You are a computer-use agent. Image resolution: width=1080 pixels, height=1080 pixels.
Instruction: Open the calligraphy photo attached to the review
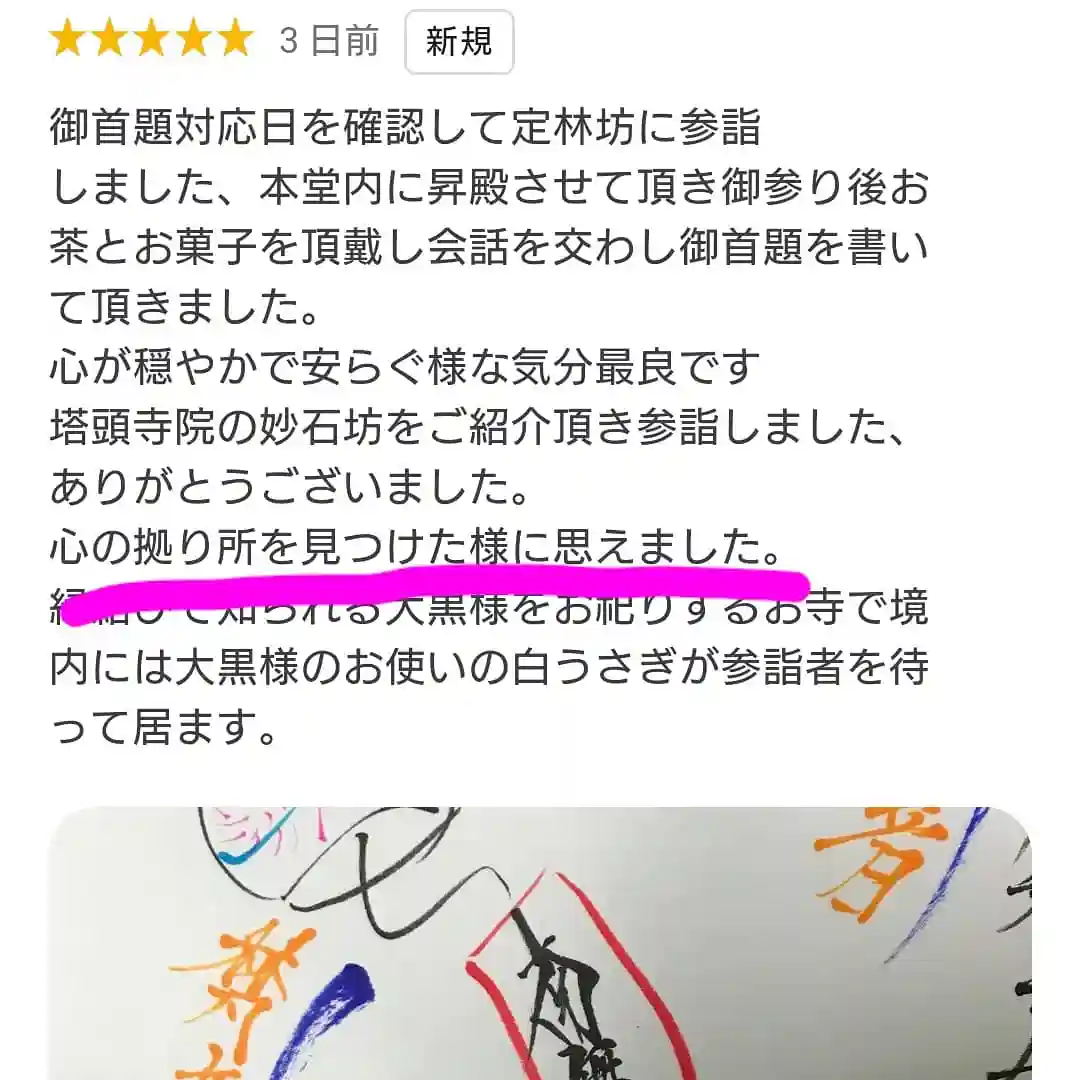(x=540, y=945)
